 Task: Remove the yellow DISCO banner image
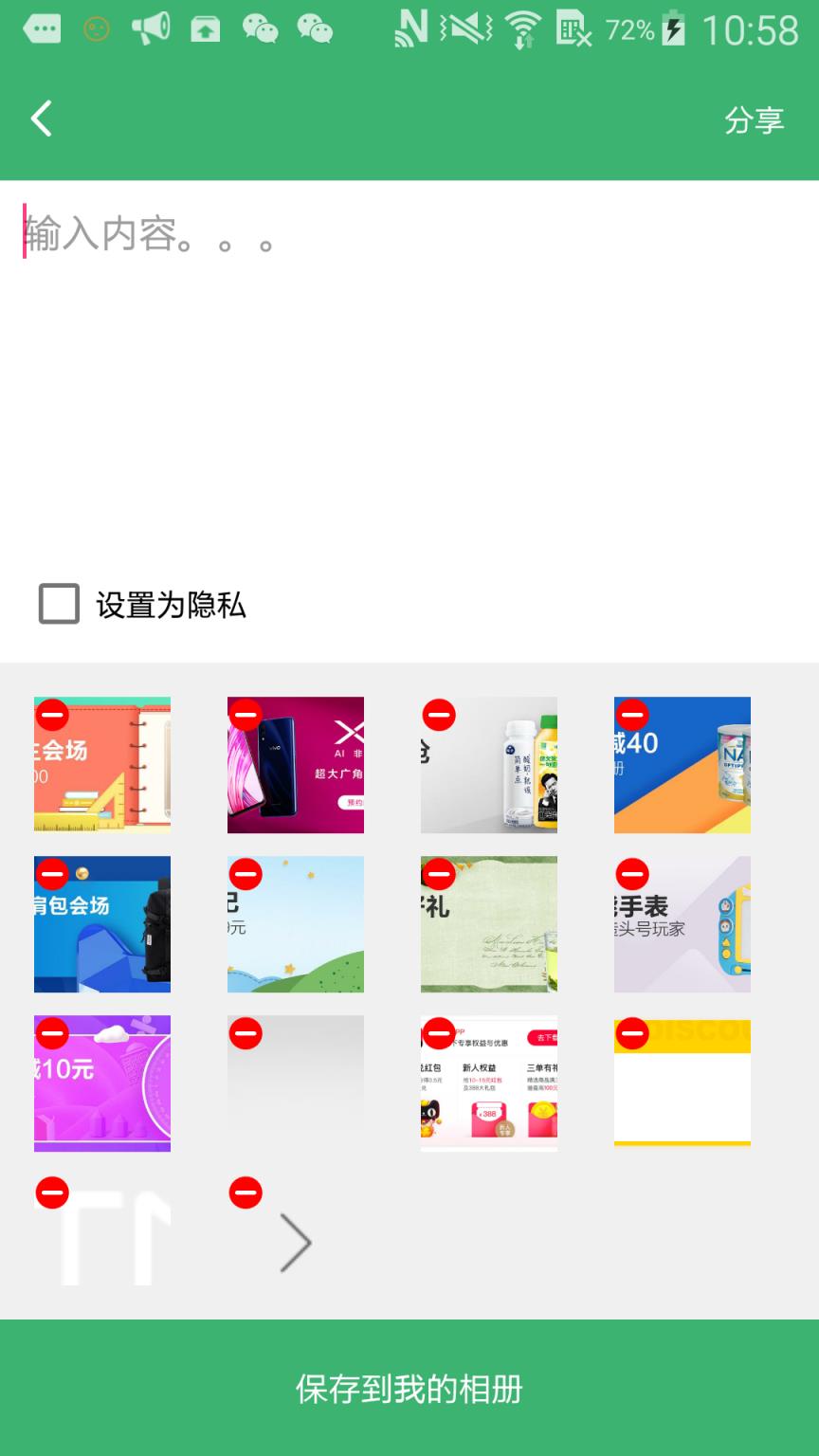[x=631, y=1033]
